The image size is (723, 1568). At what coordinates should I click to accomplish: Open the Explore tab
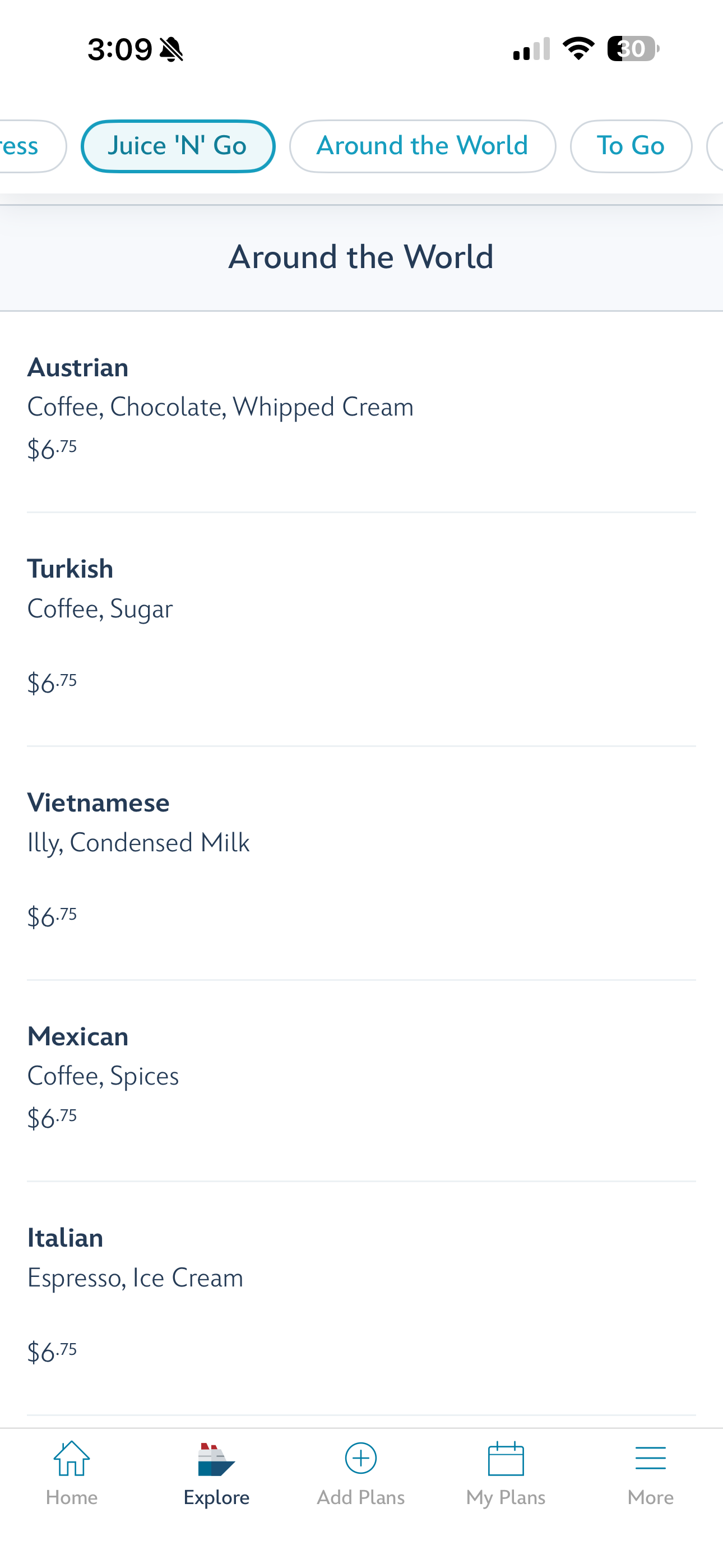pyautogui.click(x=216, y=1472)
